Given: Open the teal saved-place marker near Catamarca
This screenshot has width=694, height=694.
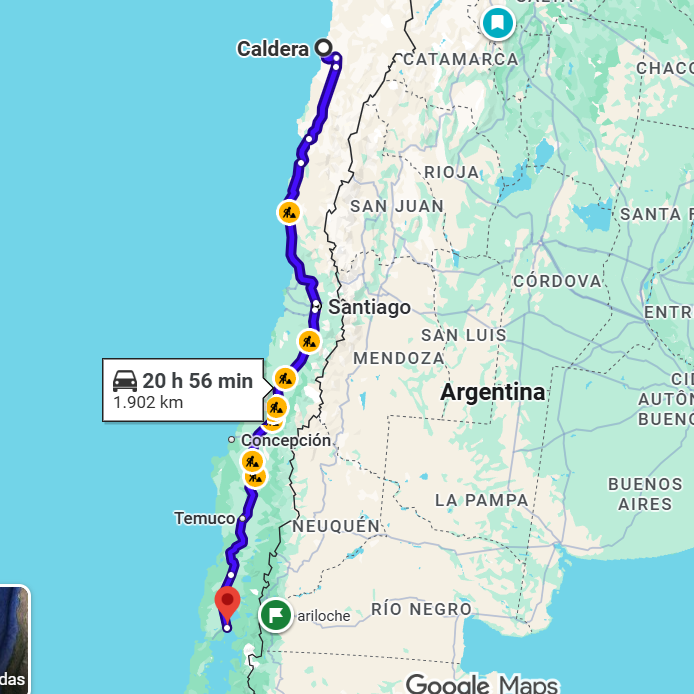Looking at the screenshot, I should coord(497,22).
